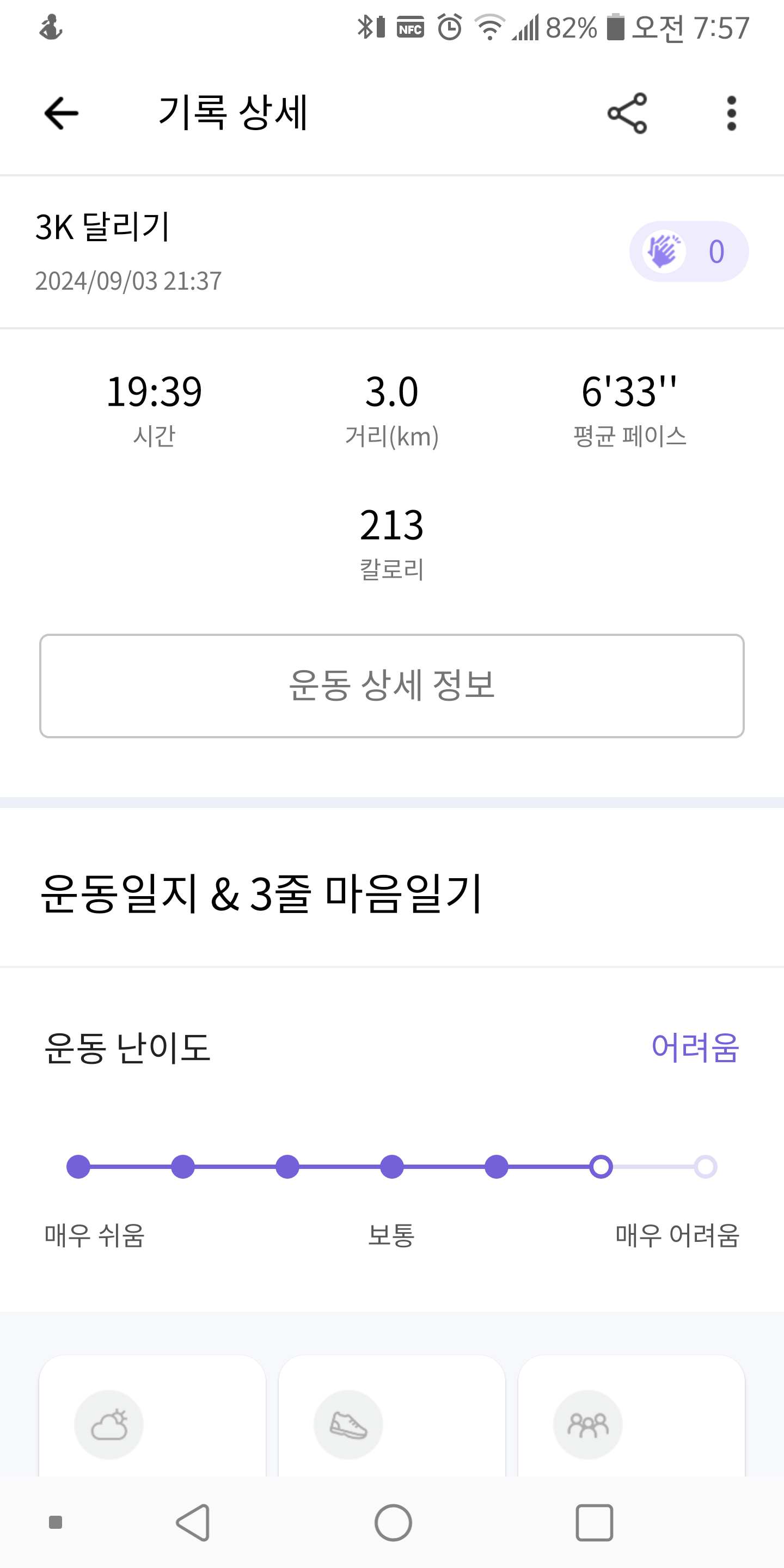Screen dimensions: 784x1568
Task: Go to the home screen via system home button
Action: [393, 1523]
